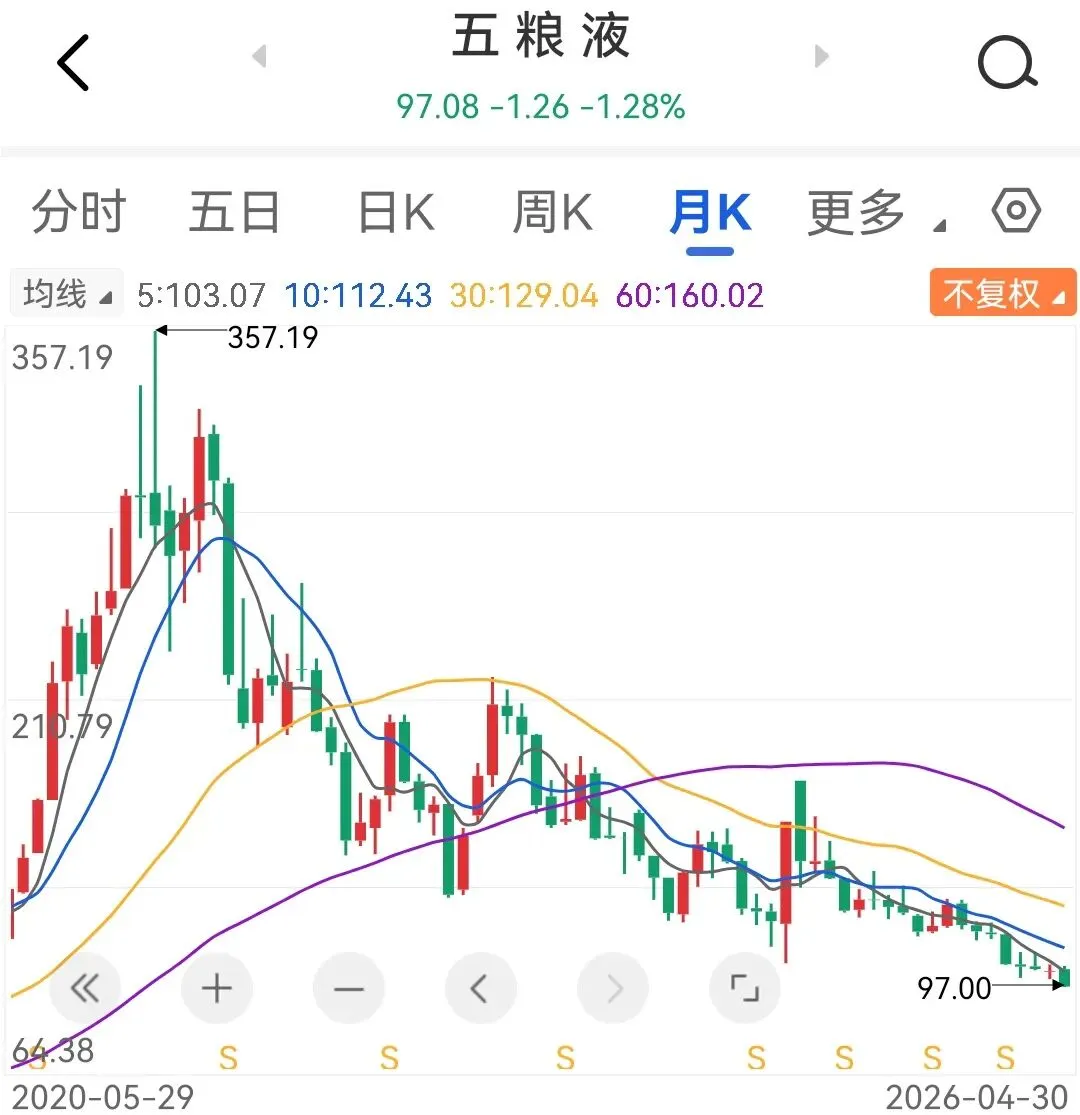Switch to the 五日 tab
Viewport: 1080px width, 1115px height.
pyautogui.click(x=235, y=211)
